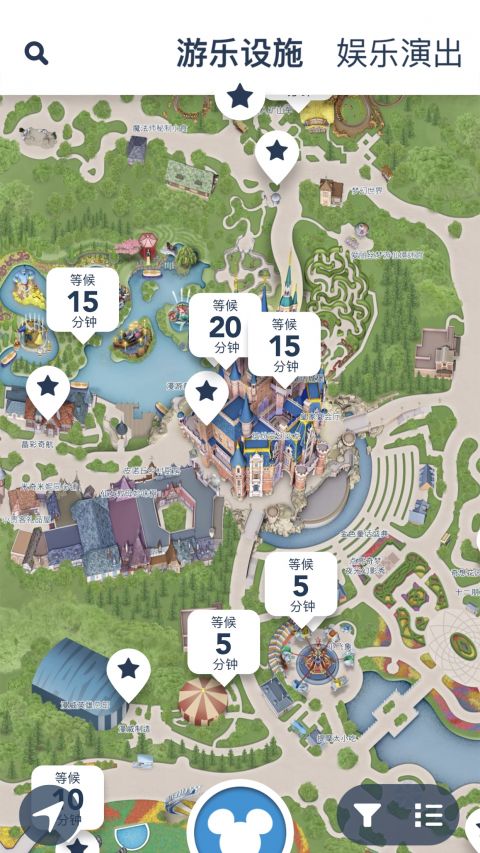The width and height of the screenshot is (480, 853).
Task: Switch to the 娱乐演出 tab
Action: click(x=399, y=54)
